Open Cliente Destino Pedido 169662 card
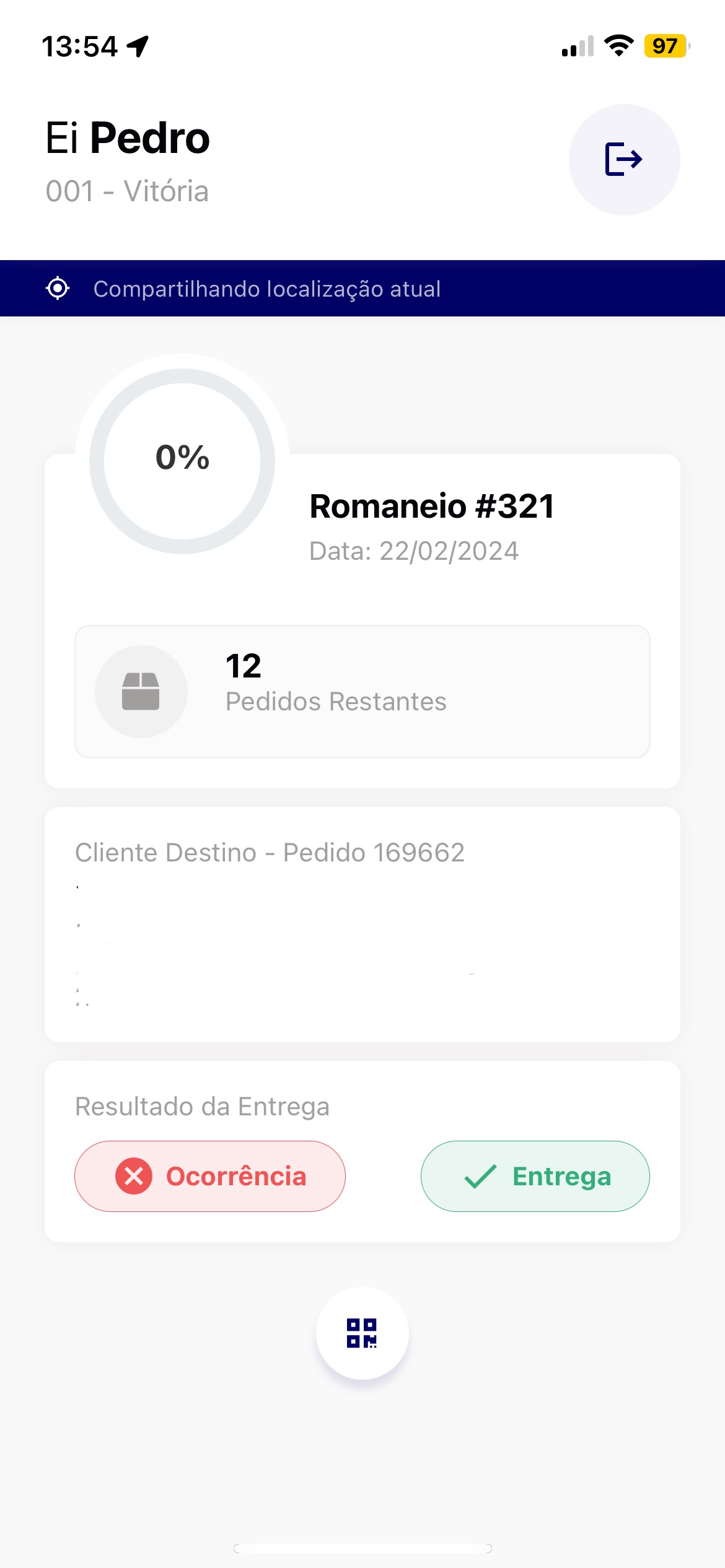The width and height of the screenshot is (725, 1568). click(x=362, y=924)
